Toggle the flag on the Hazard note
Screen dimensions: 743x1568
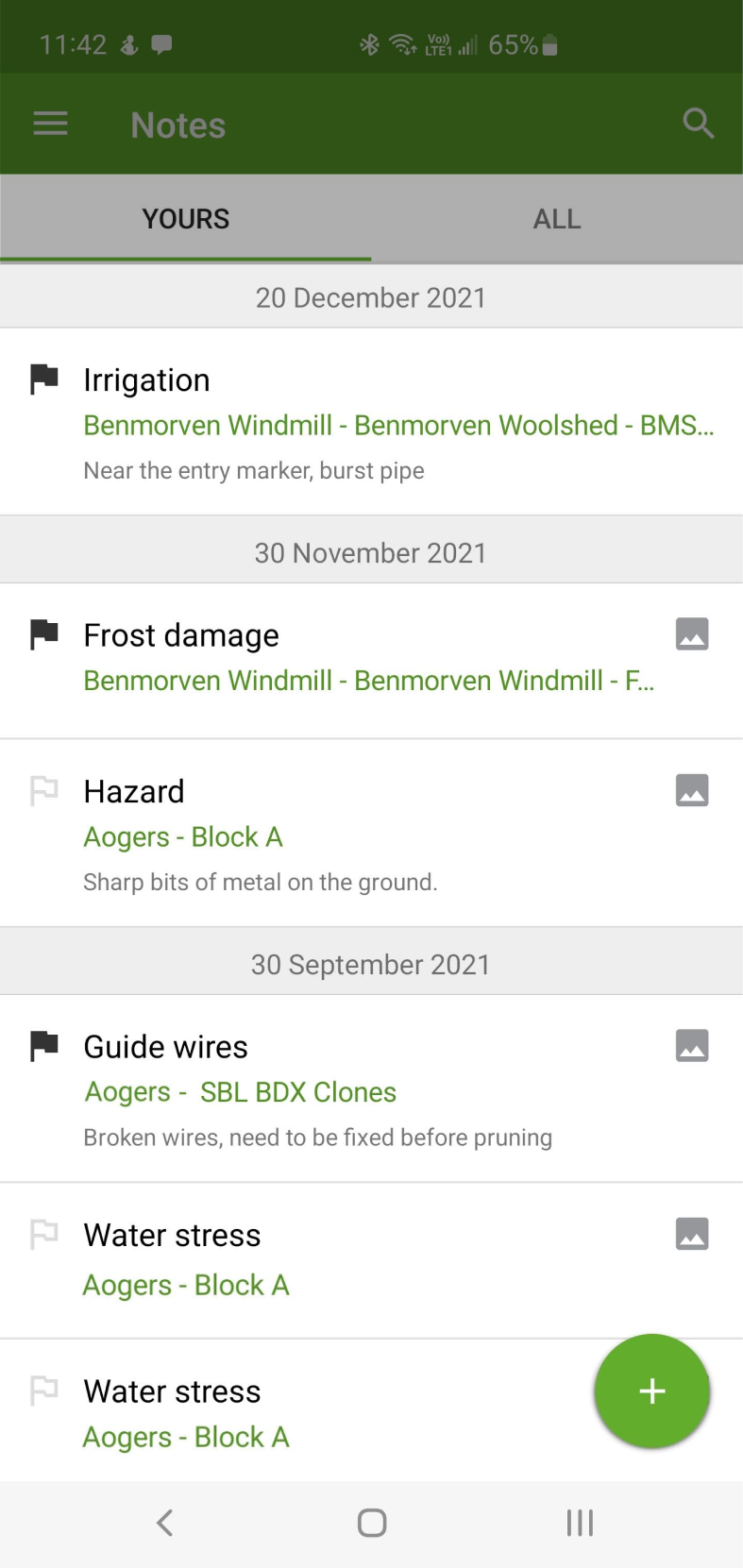[x=44, y=790]
